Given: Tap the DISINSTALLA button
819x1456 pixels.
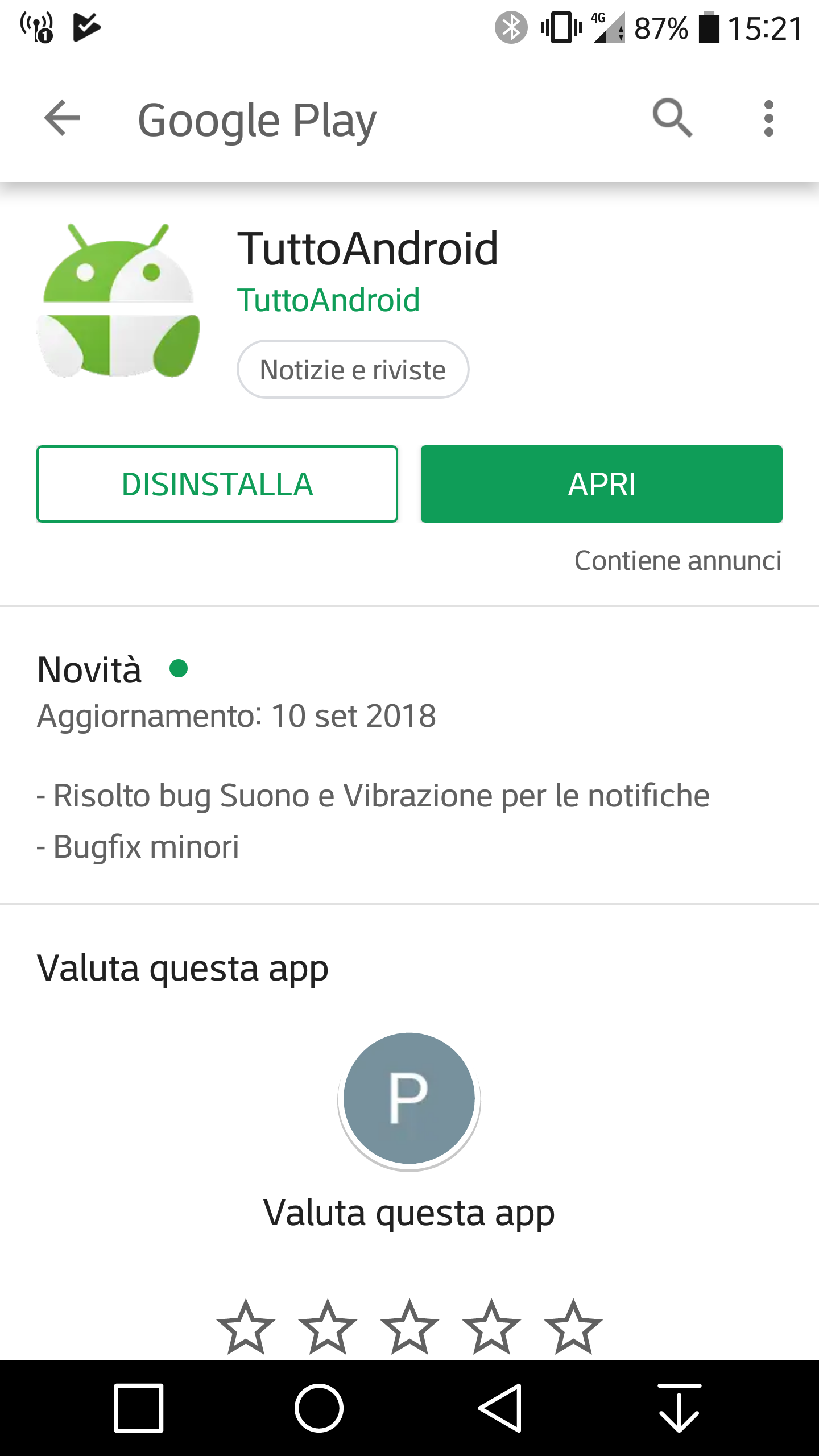Looking at the screenshot, I should tap(217, 484).
